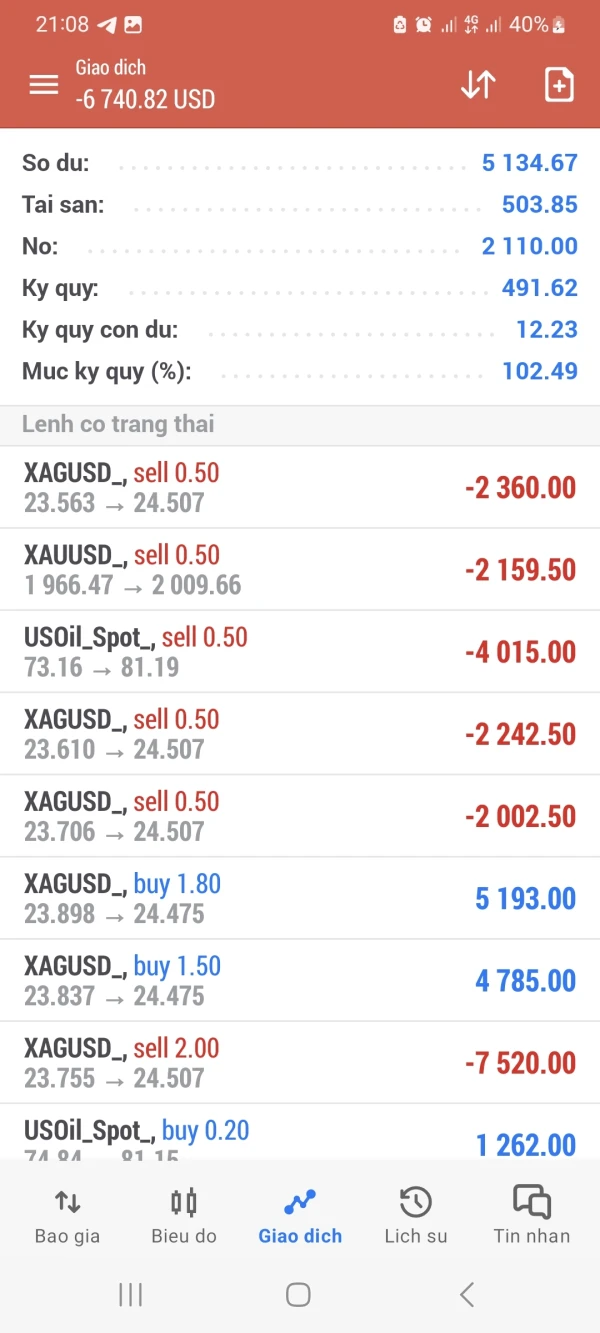Image resolution: width=600 pixels, height=1333 pixels.
Task: Open the Lich su tab
Action: (x=416, y=1215)
